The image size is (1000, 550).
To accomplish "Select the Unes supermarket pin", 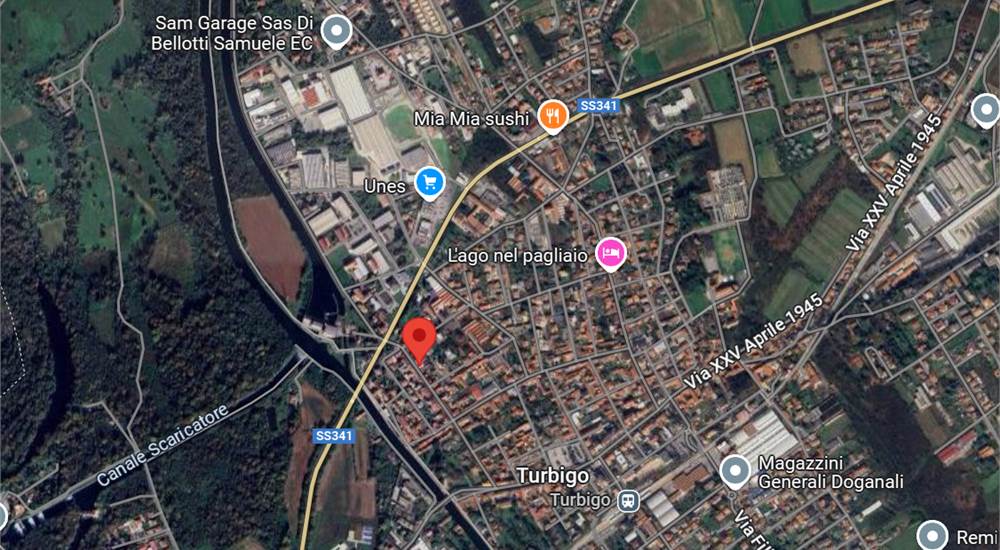I will click(430, 182).
